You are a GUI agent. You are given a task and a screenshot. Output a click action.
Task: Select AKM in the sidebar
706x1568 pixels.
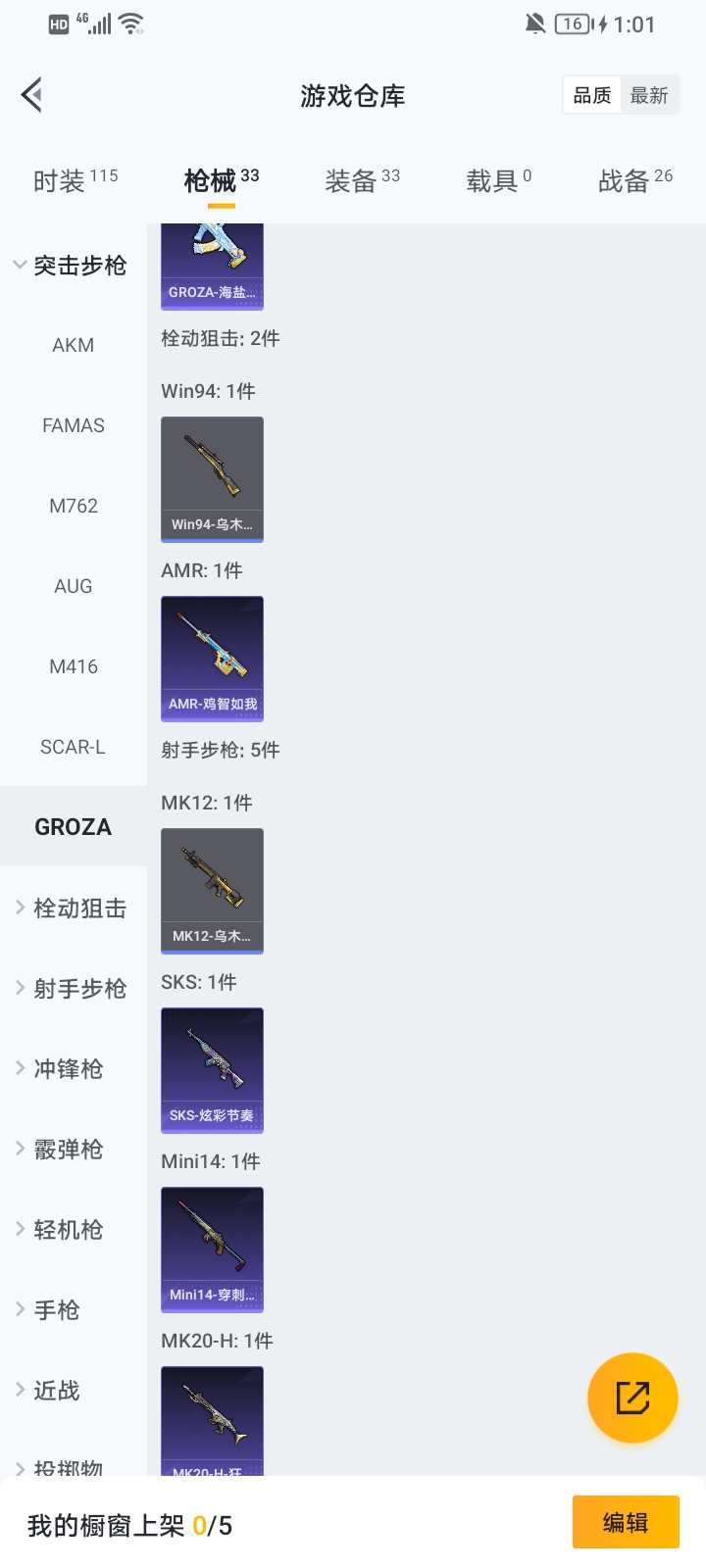(74, 345)
